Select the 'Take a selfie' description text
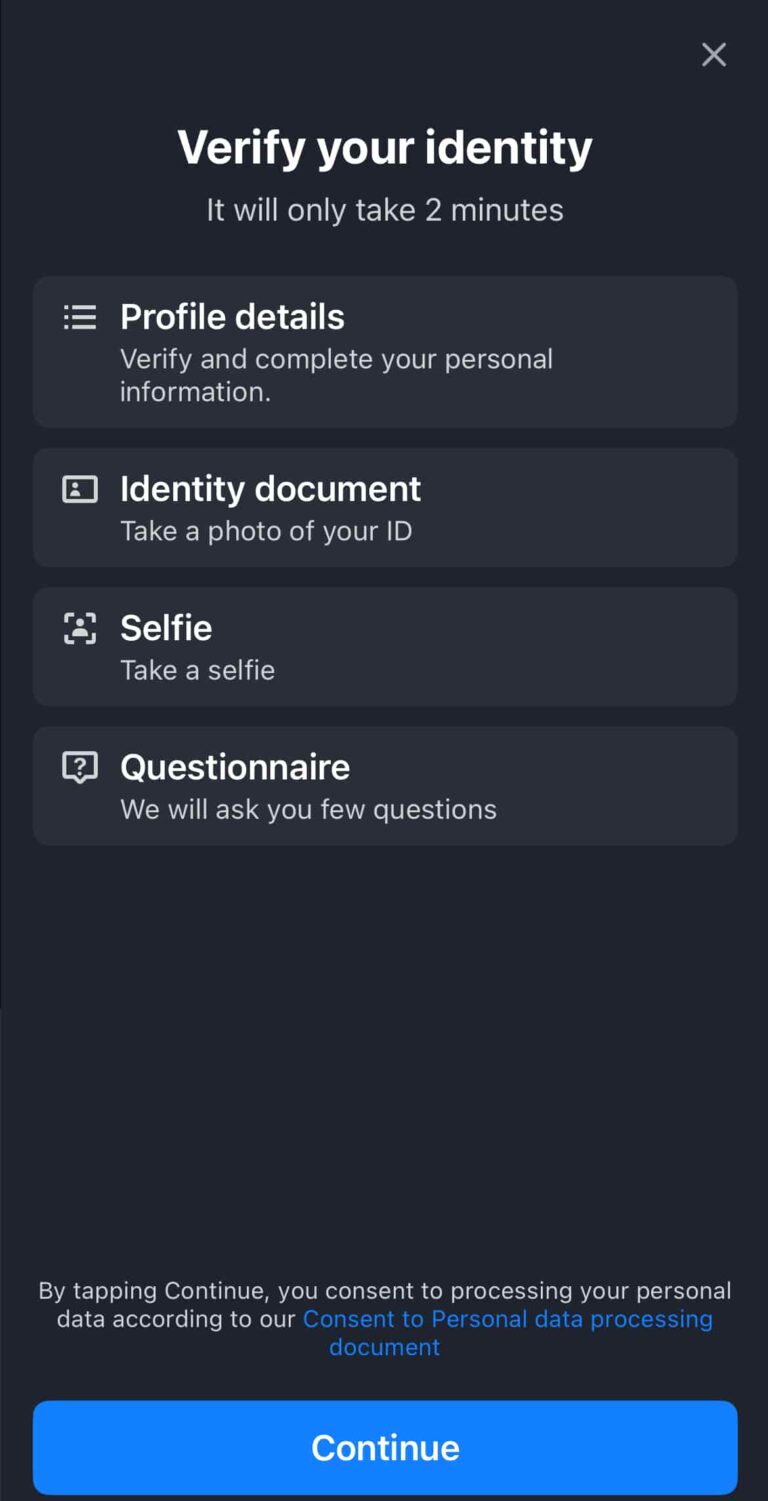This screenshot has width=768, height=1501. [x=197, y=670]
